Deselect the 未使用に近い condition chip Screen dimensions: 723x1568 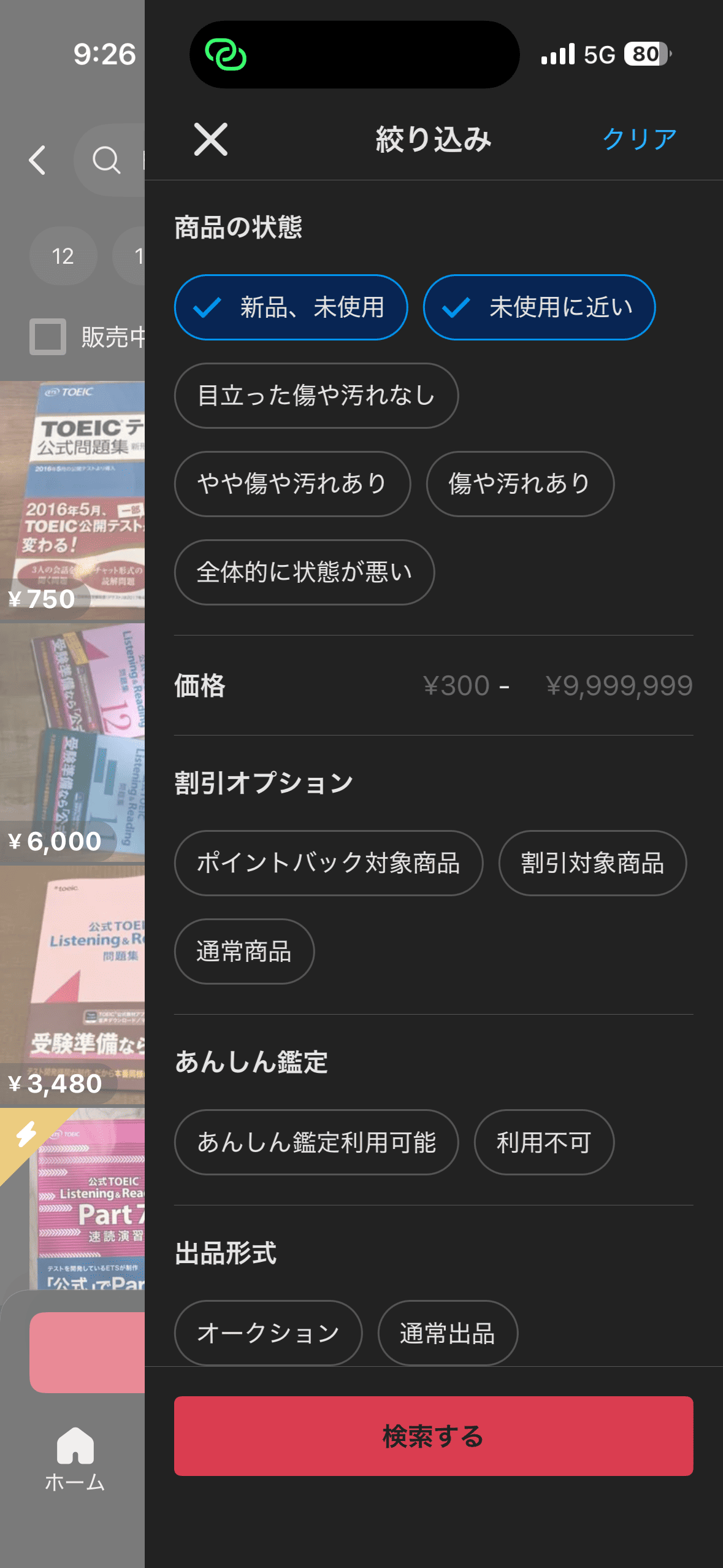point(538,307)
